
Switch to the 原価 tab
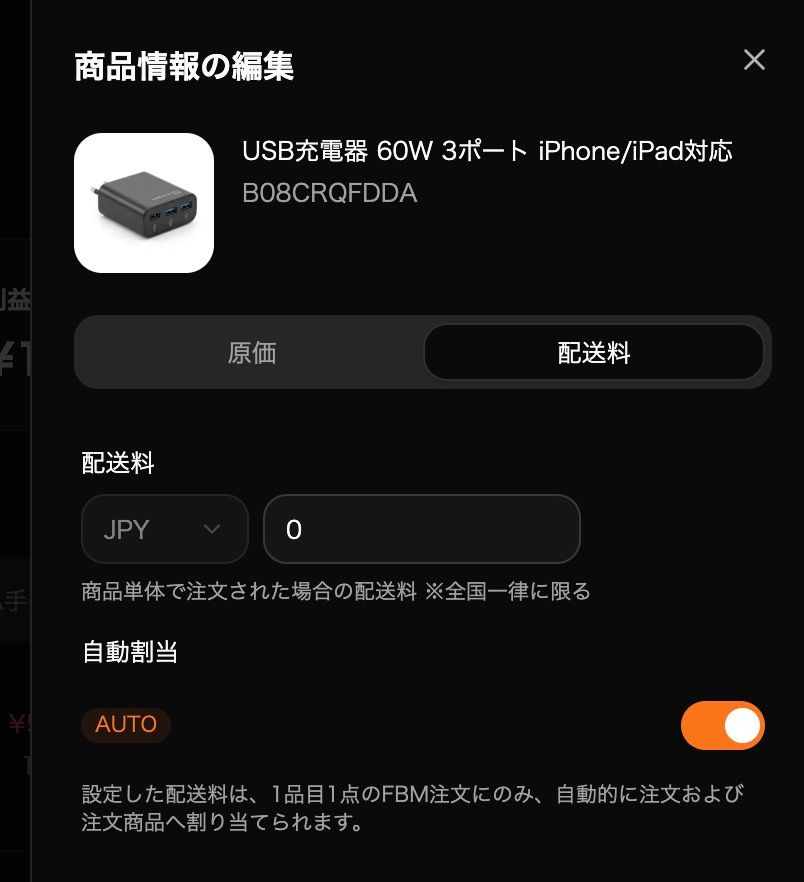251,352
